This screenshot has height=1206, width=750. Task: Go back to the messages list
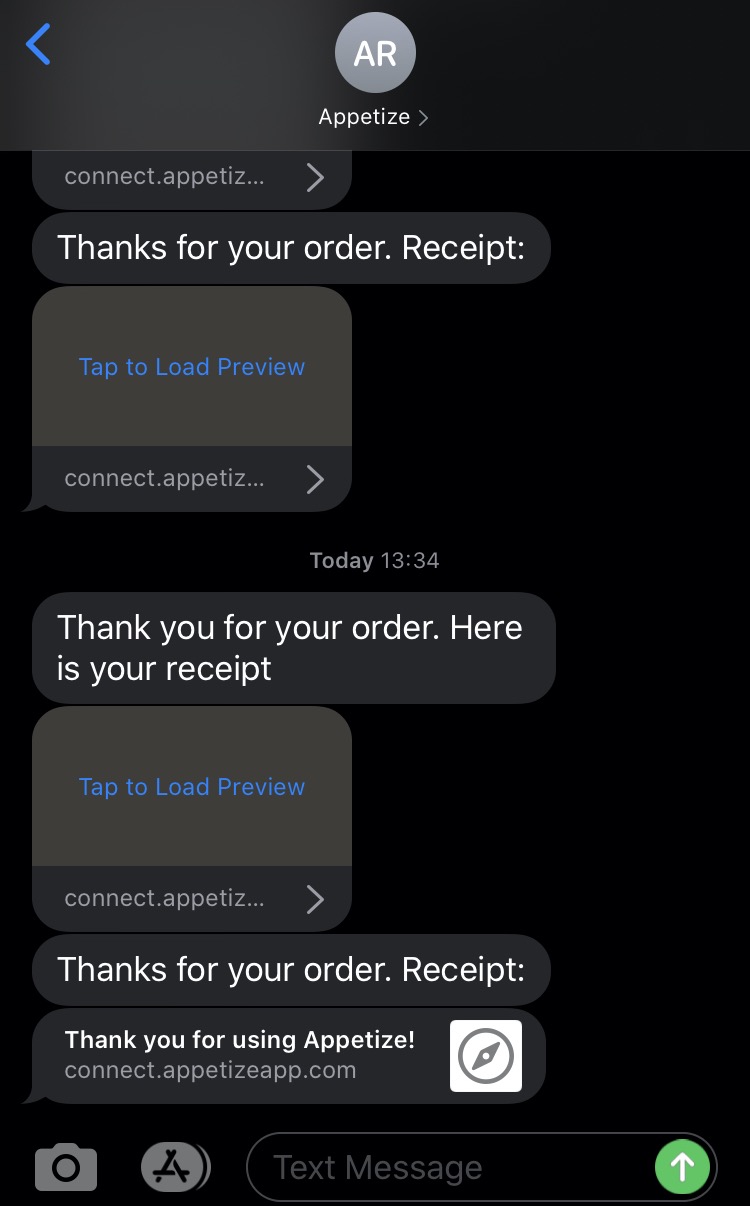pyautogui.click(x=38, y=45)
